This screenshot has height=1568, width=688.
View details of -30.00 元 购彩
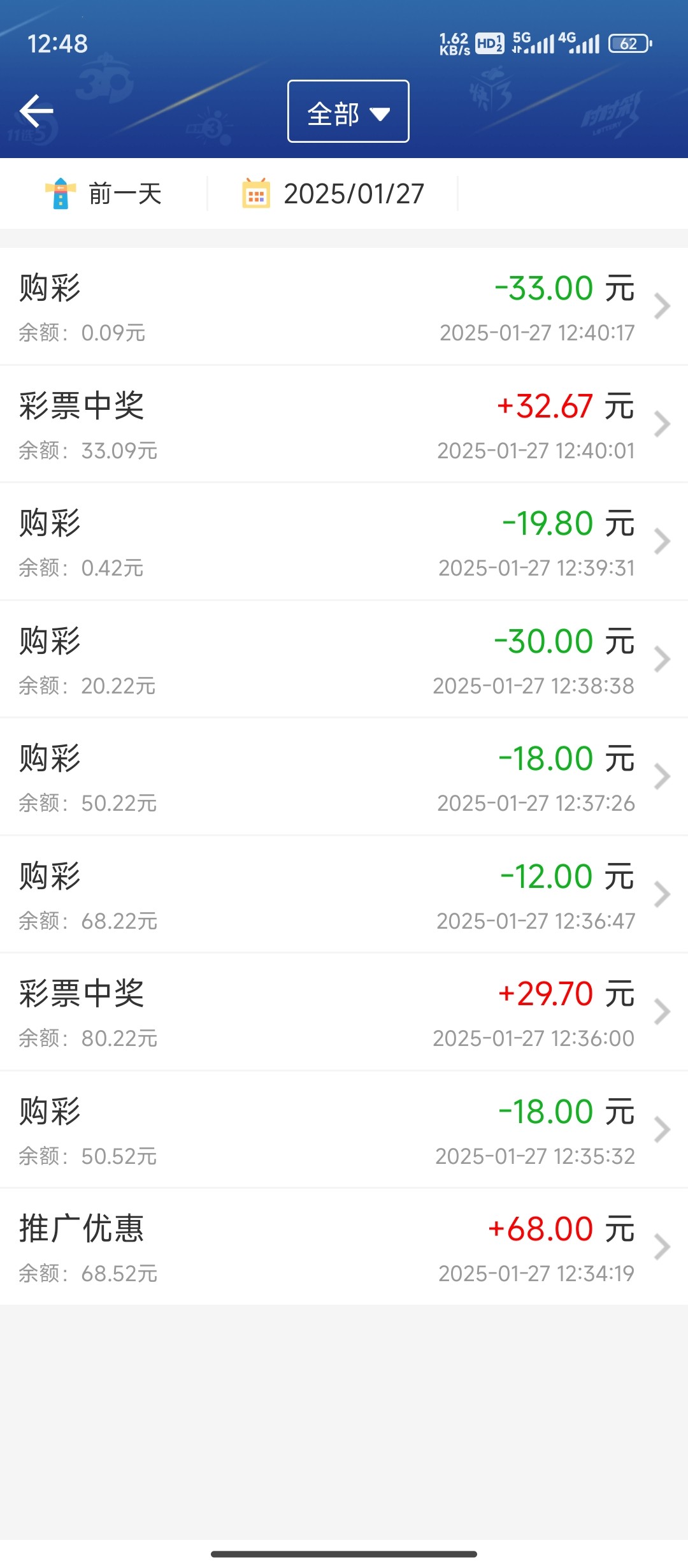[x=344, y=660]
